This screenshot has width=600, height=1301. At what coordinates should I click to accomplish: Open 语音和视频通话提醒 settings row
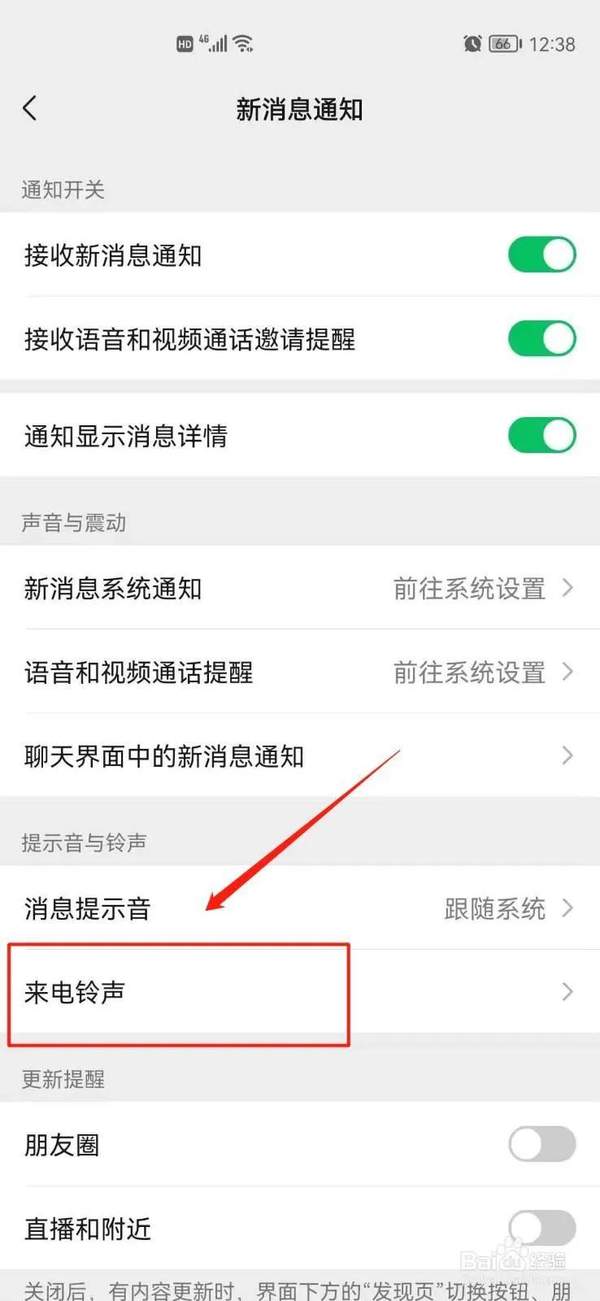pos(300,672)
